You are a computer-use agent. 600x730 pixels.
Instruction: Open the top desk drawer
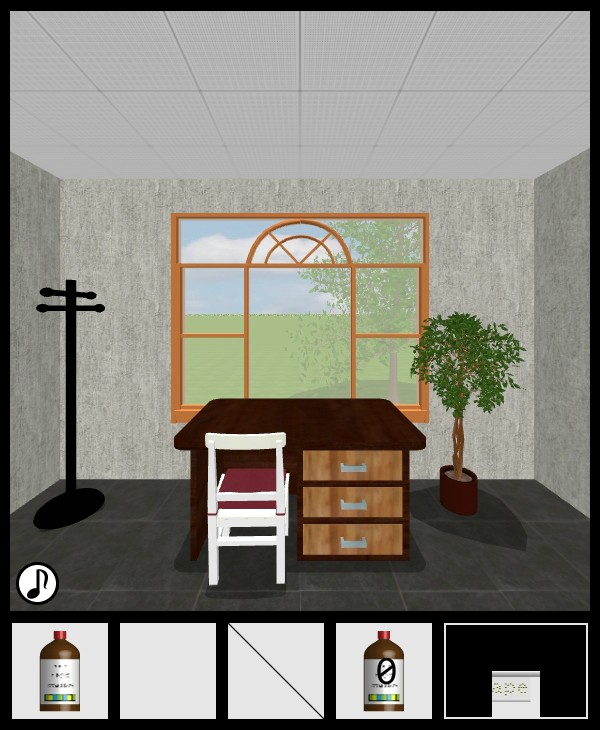[353, 466]
